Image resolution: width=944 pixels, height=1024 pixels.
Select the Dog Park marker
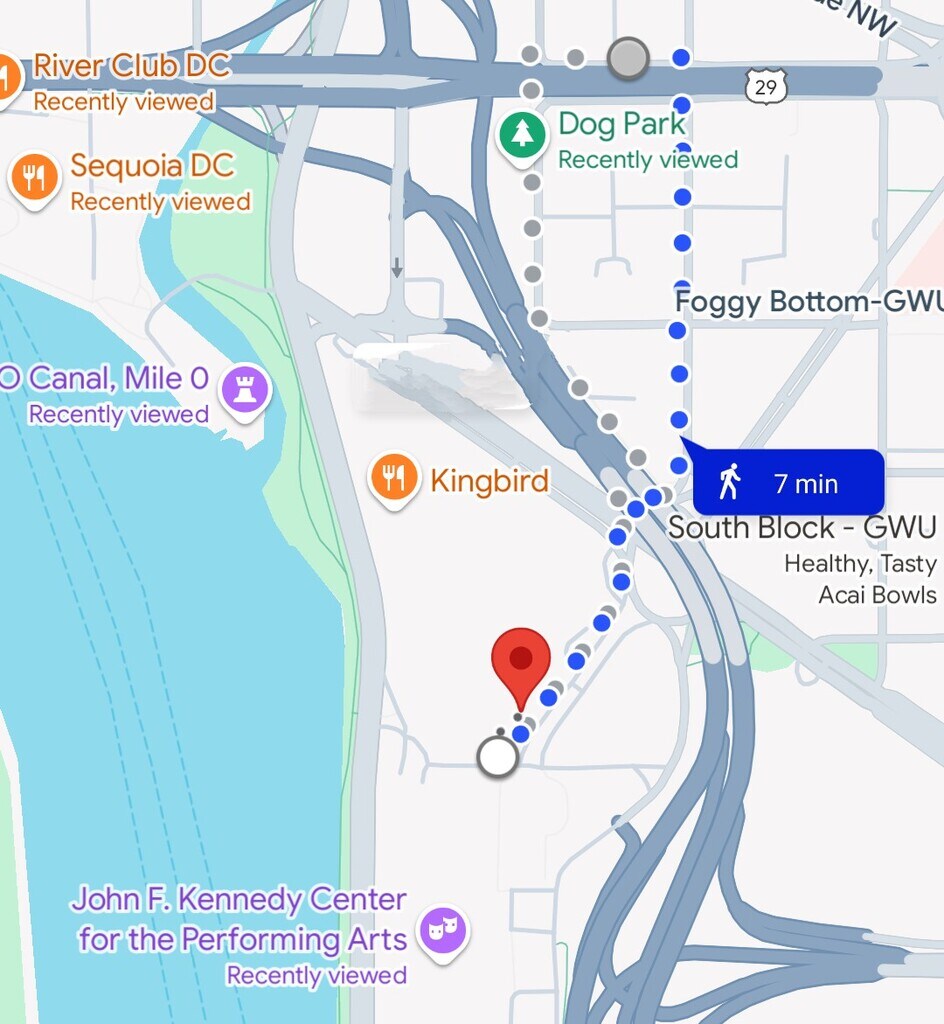tap(522, 135)
